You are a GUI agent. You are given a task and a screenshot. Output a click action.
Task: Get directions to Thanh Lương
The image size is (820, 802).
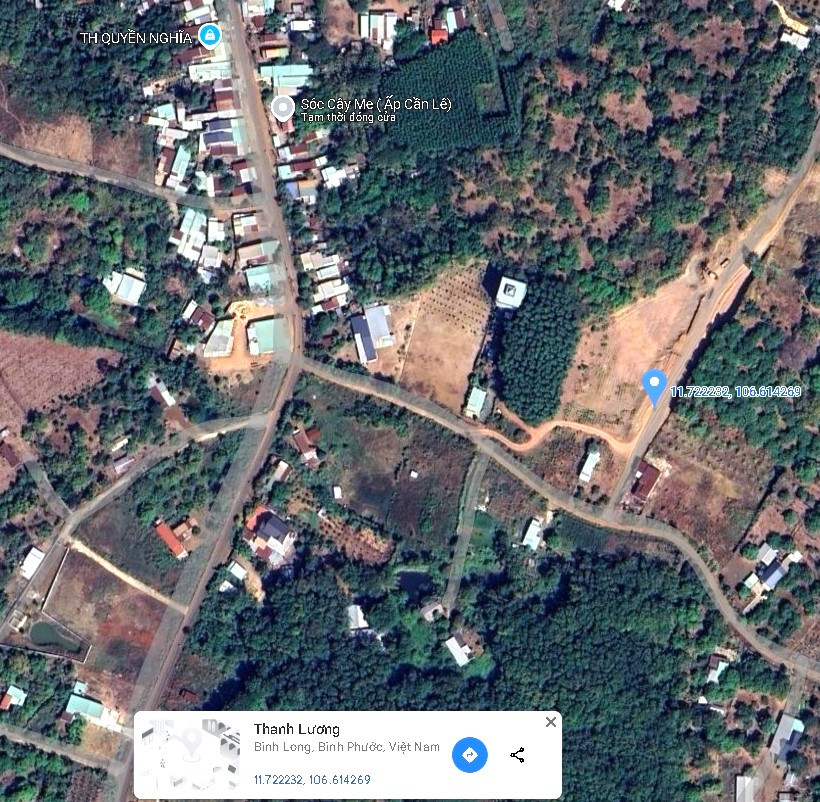pos(470,755)
